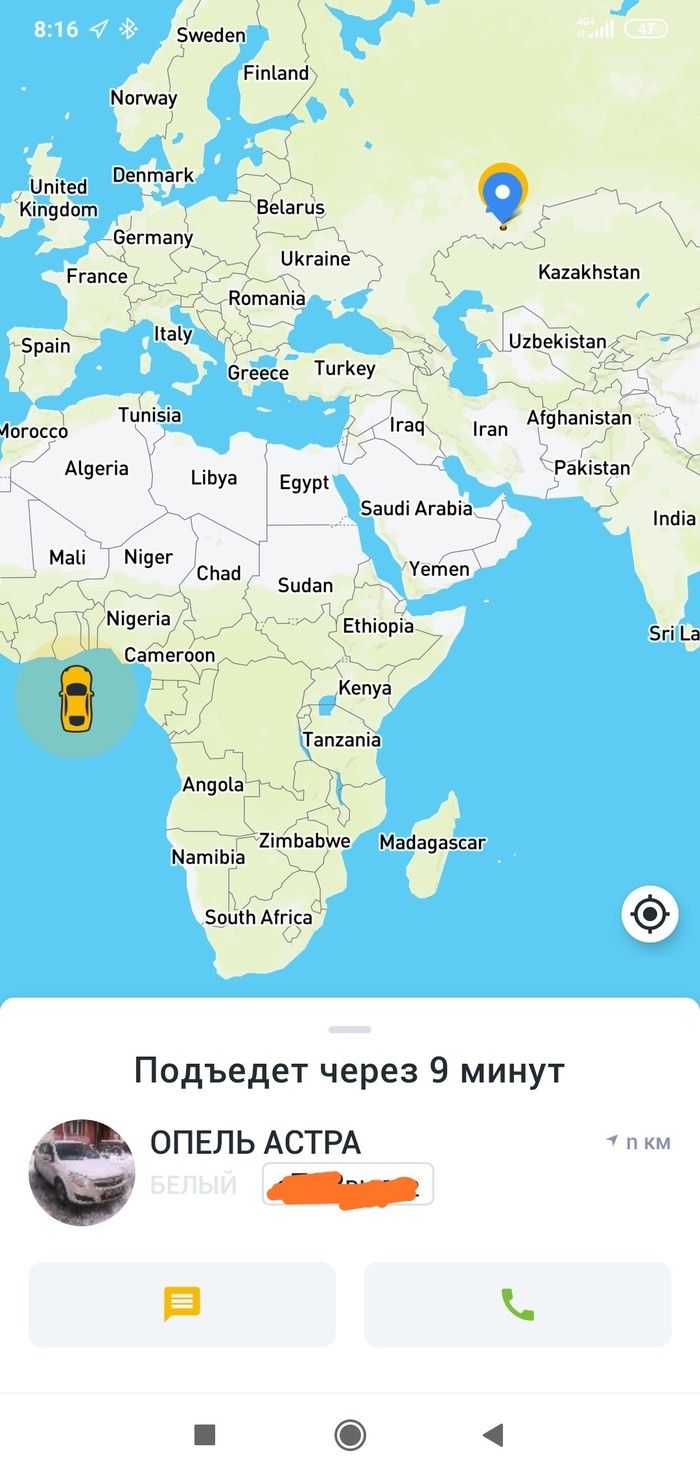Go back using the system back button
The height and width of the screenshot is (1477, 700).
(x=492, y=1436)
